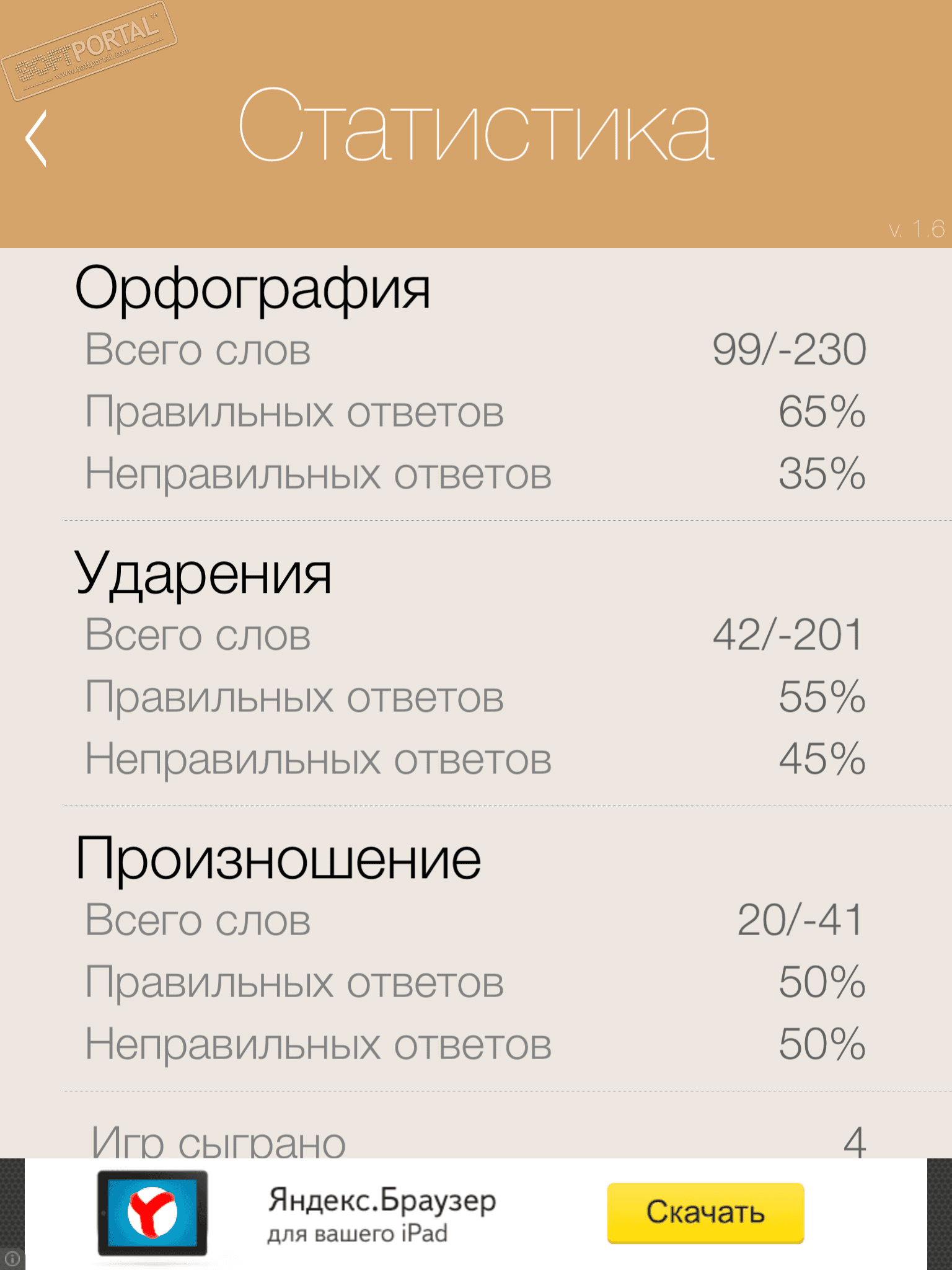This screenshot has width=952, height=1270.
Task: Open the ad info icon
Action: point(12,1259)
